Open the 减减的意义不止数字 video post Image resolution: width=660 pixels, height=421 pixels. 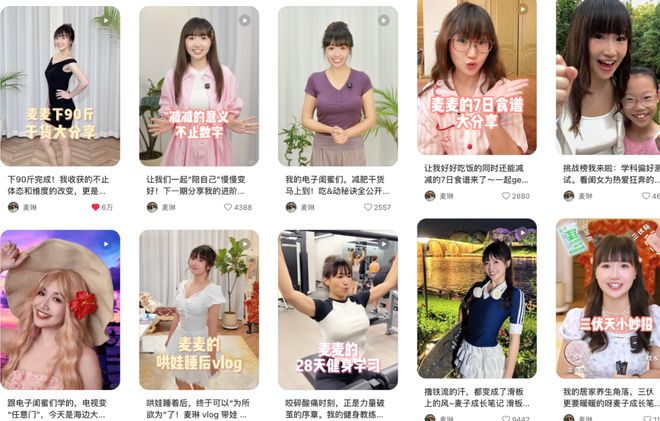[198, 85]
